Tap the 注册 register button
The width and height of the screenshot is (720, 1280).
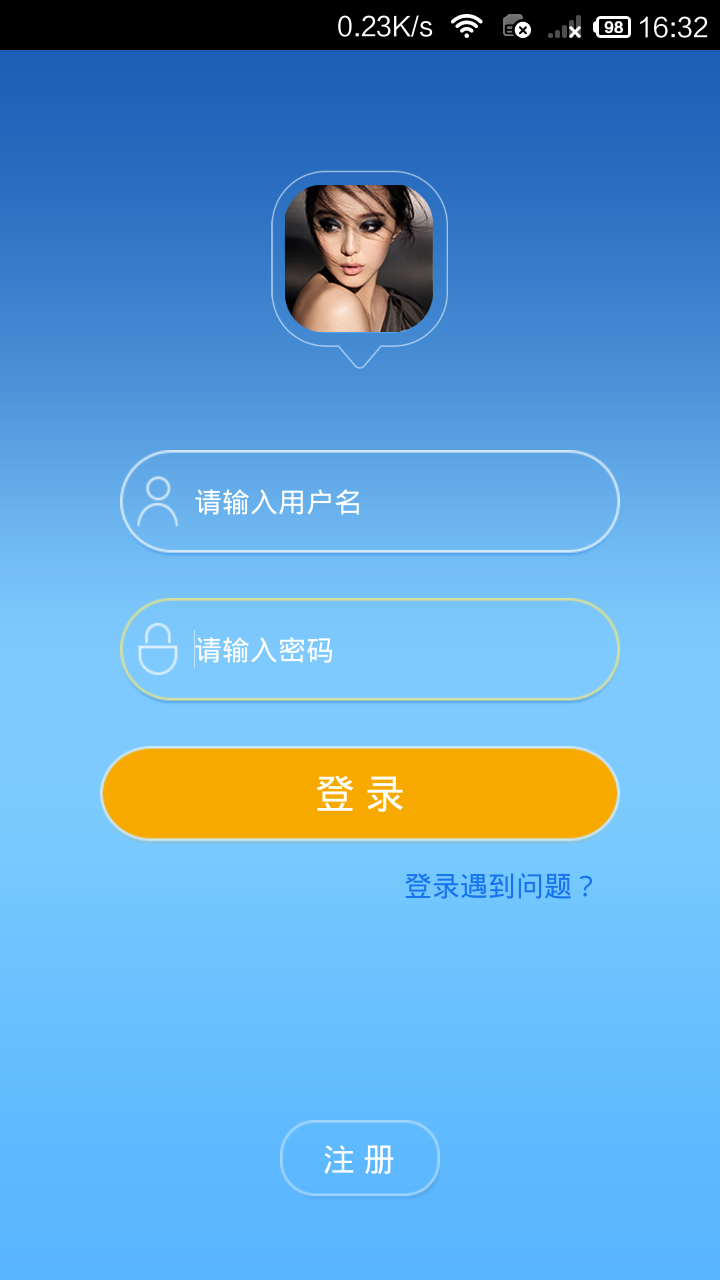coord(360,1159)
